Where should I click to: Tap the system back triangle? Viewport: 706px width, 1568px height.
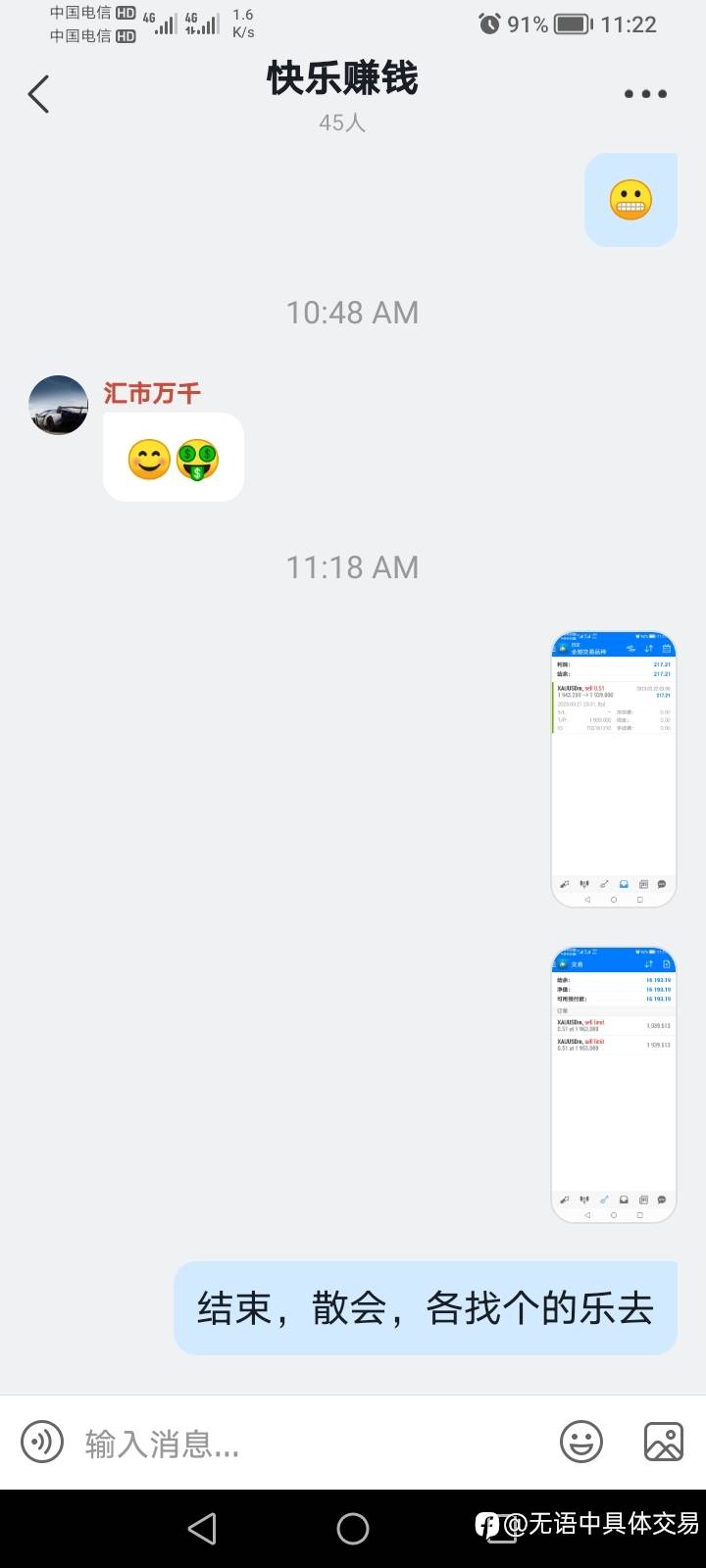(x=202, y=1529)
